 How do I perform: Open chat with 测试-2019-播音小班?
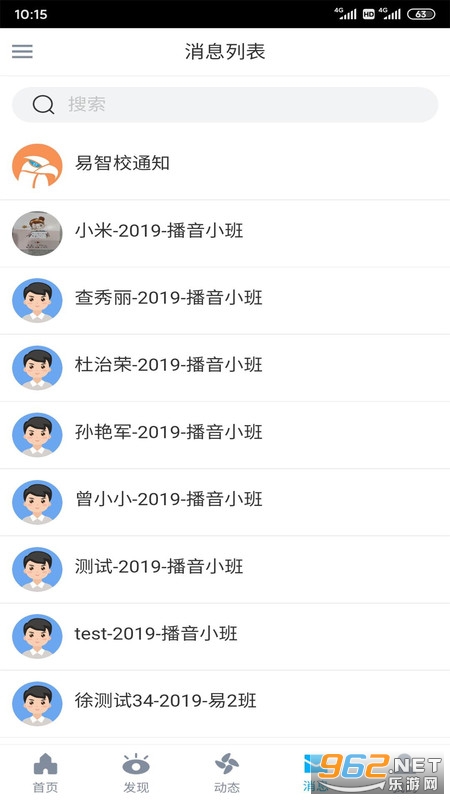225,569
